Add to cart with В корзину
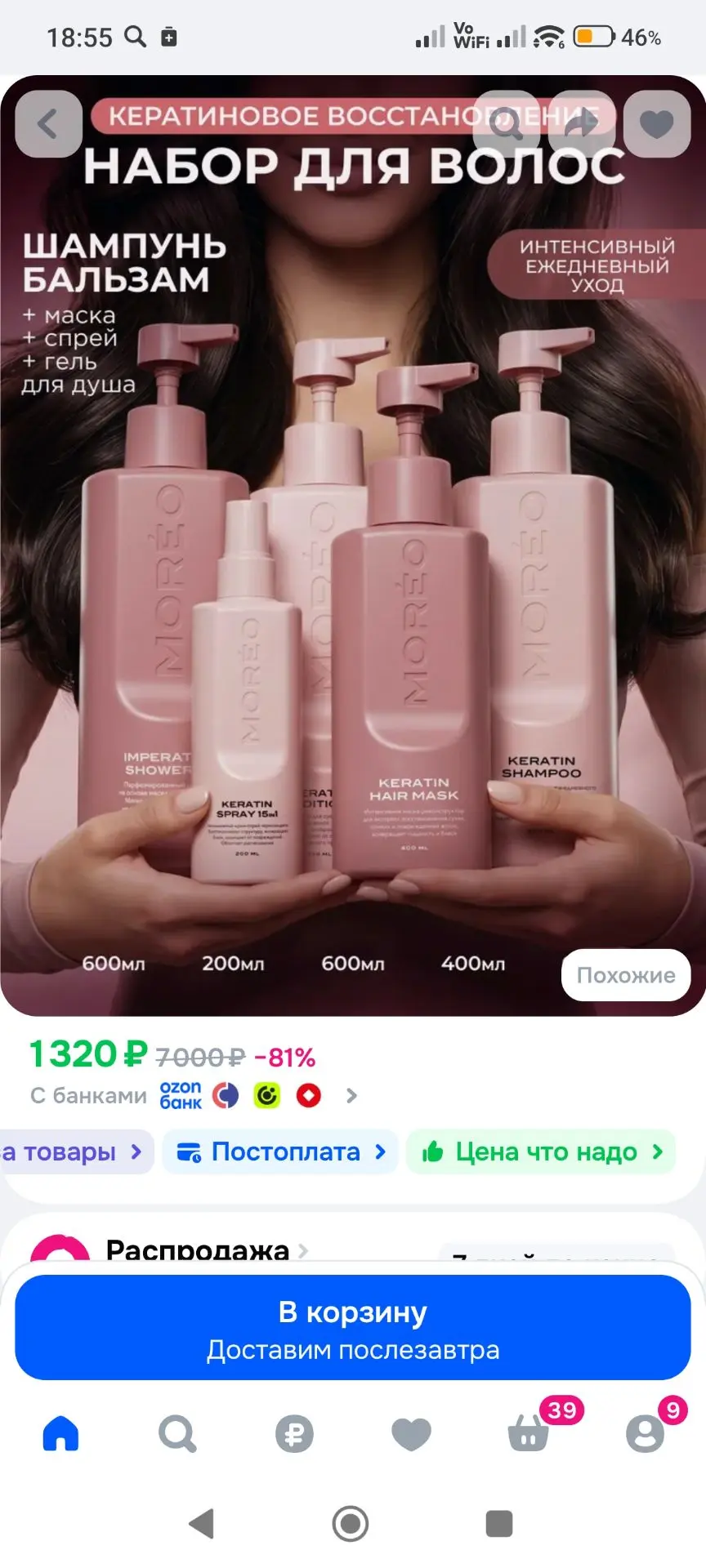This screenshot has width=706, height=1568. click(353, 1327)
